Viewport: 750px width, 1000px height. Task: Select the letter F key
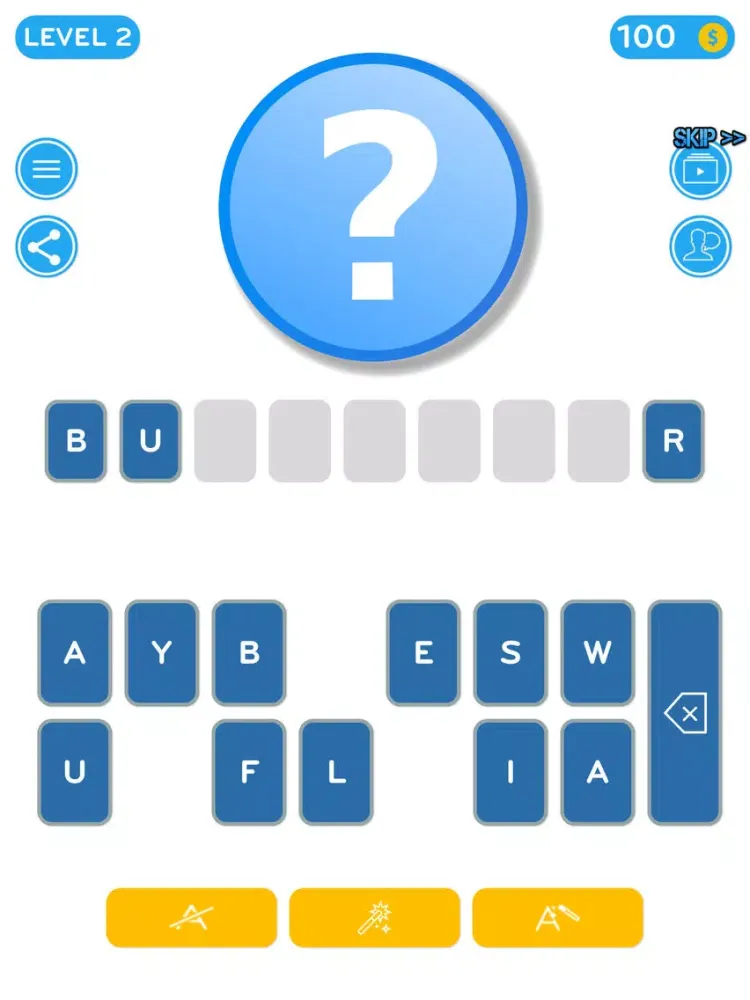[x=248, y=771]
